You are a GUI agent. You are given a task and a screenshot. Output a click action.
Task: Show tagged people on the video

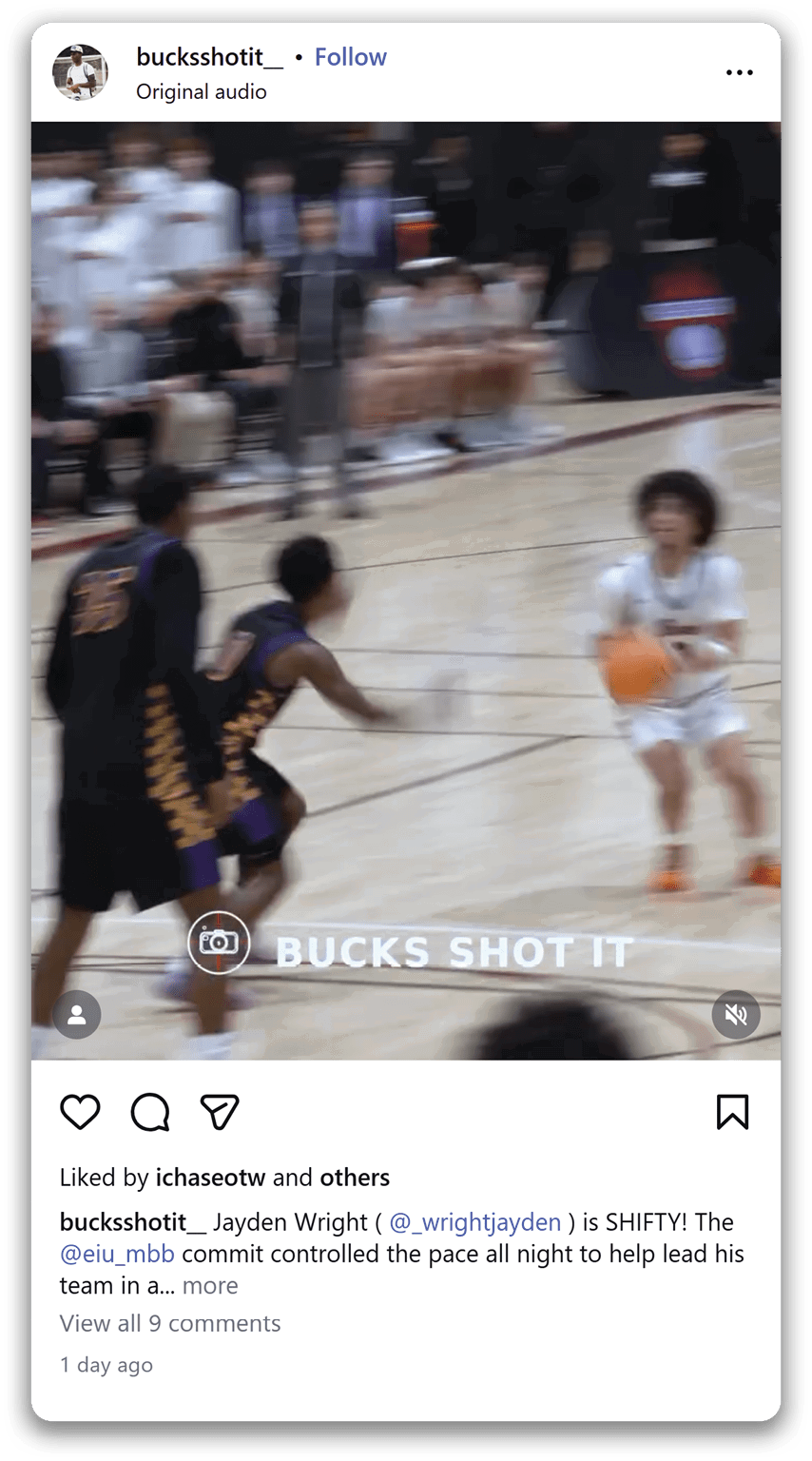tap(77, 1015)
